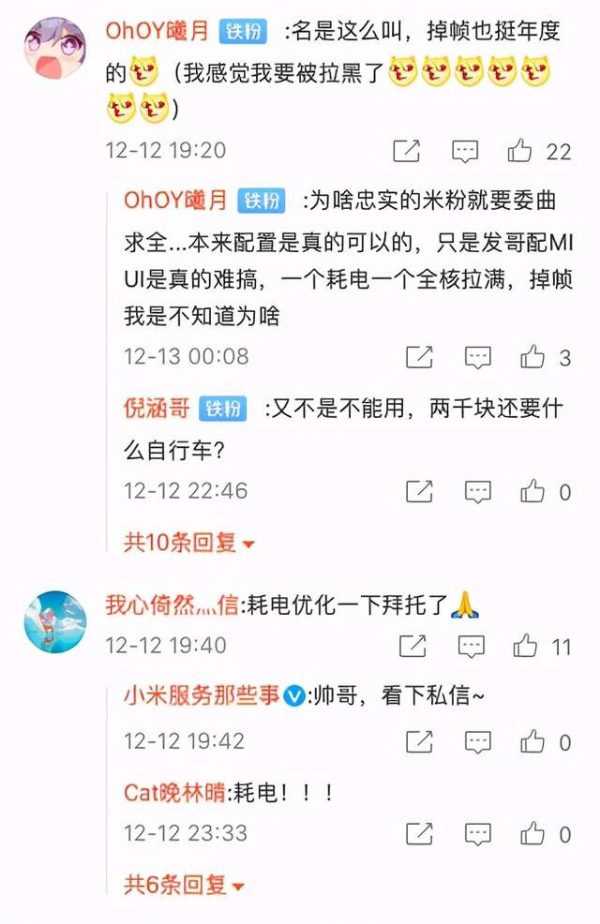600x924 pixels.
Task: Share 倪涵哥's reply about 自行车
Action: tap(420, 491)
